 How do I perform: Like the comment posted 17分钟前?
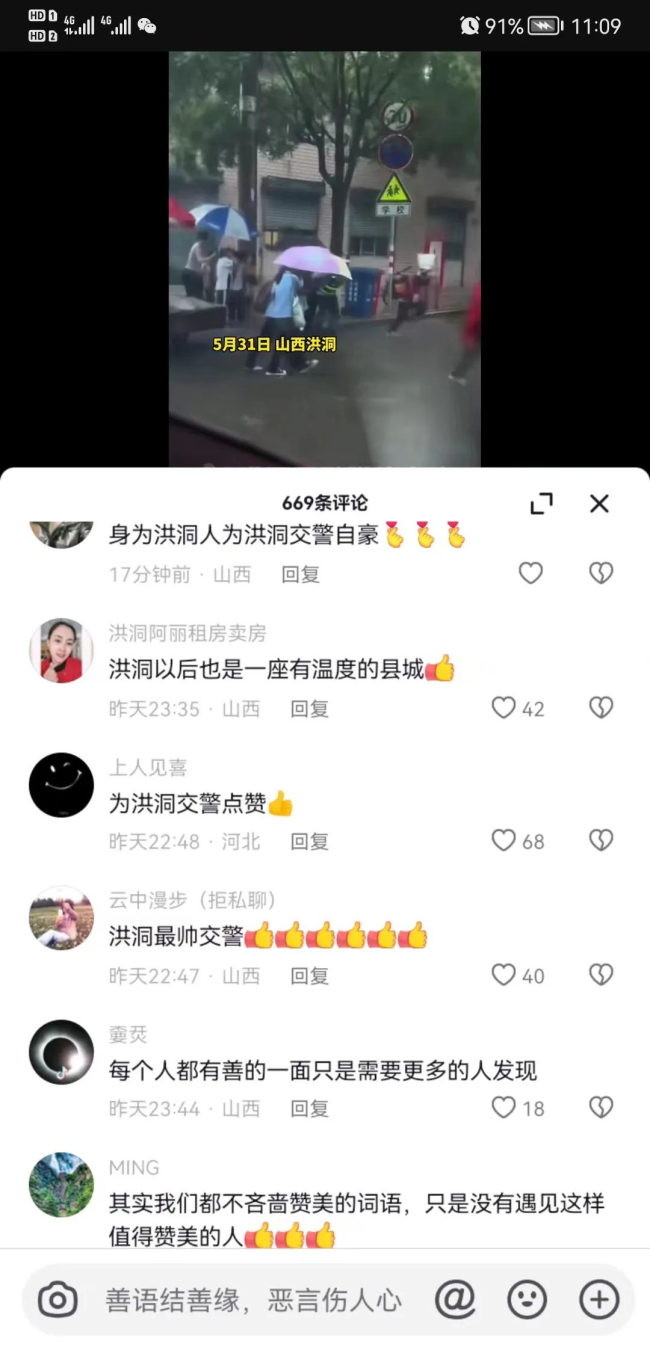click(x=530, y=573)
